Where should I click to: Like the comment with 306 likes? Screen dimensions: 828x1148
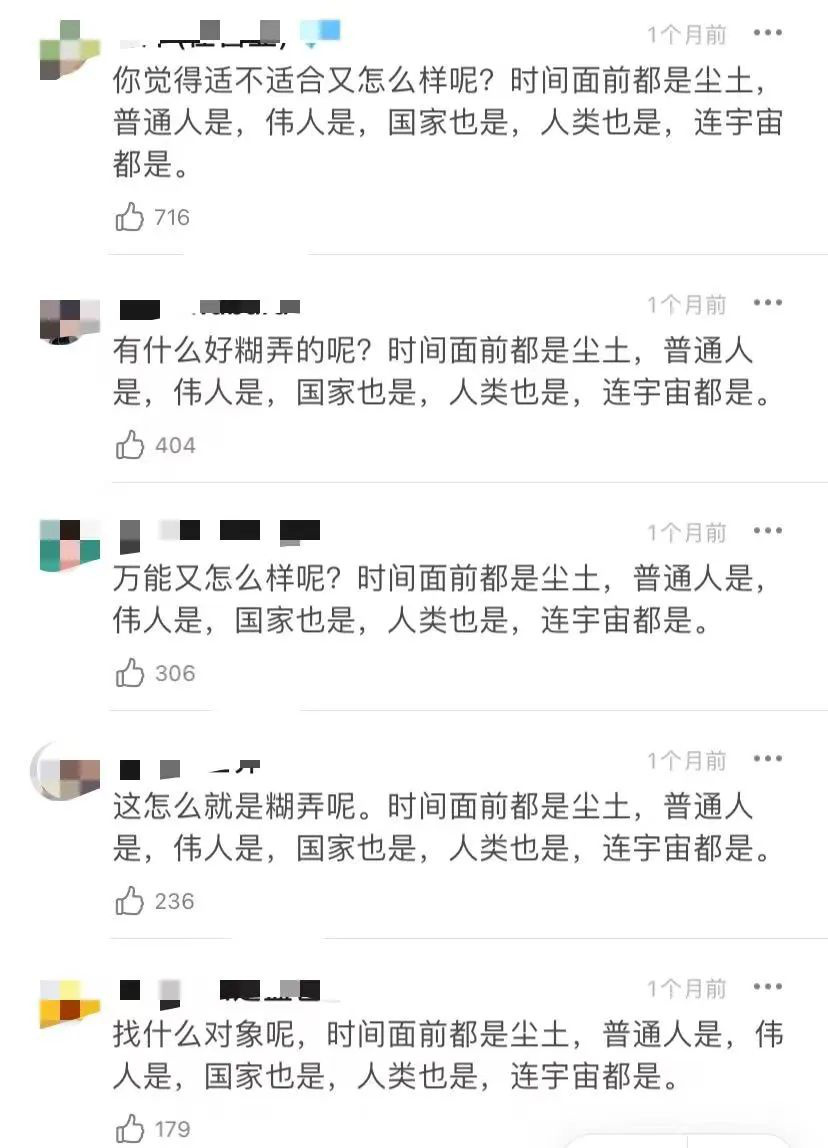130,673
